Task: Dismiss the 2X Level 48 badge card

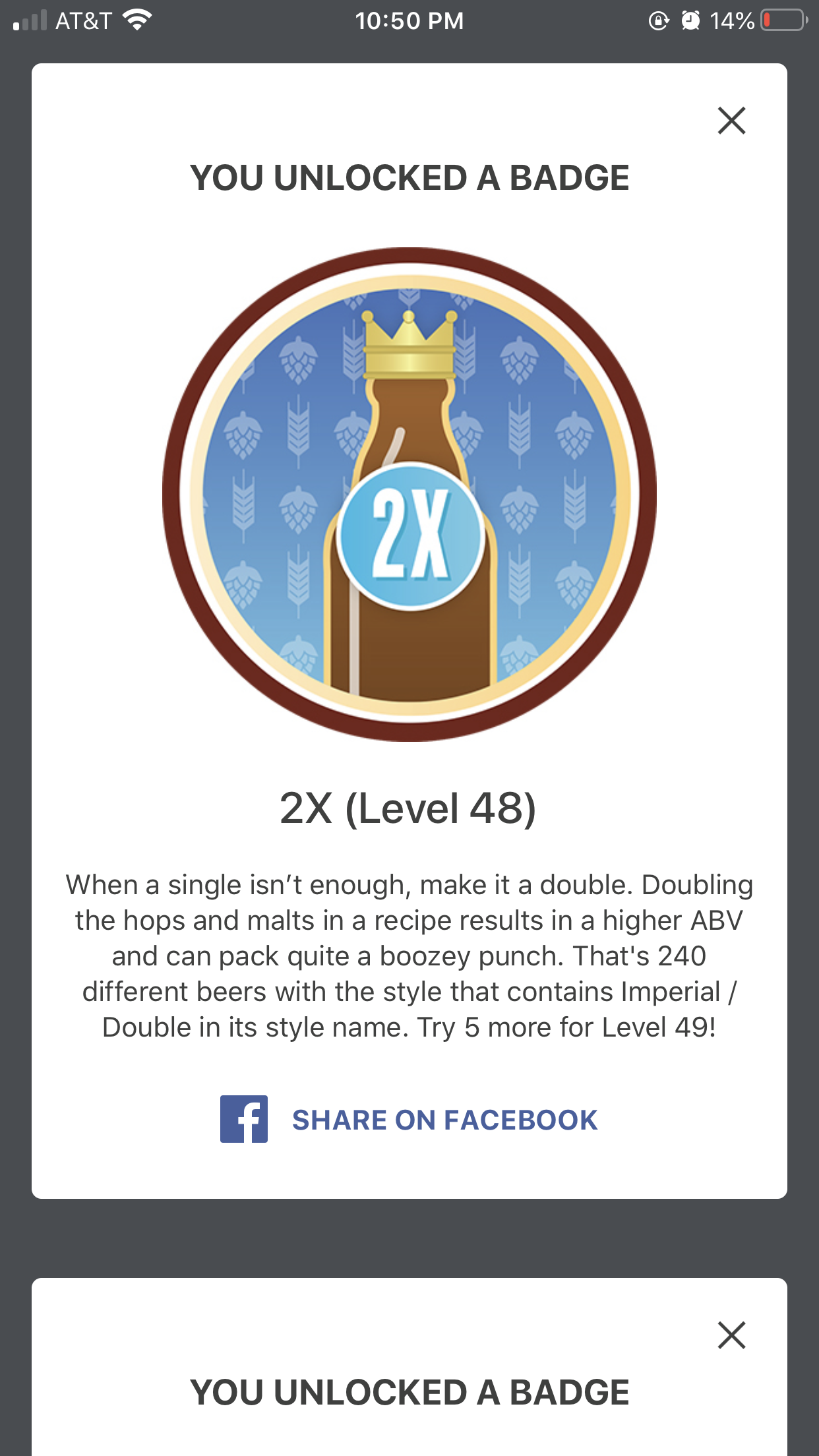Action: coord(731,121)
